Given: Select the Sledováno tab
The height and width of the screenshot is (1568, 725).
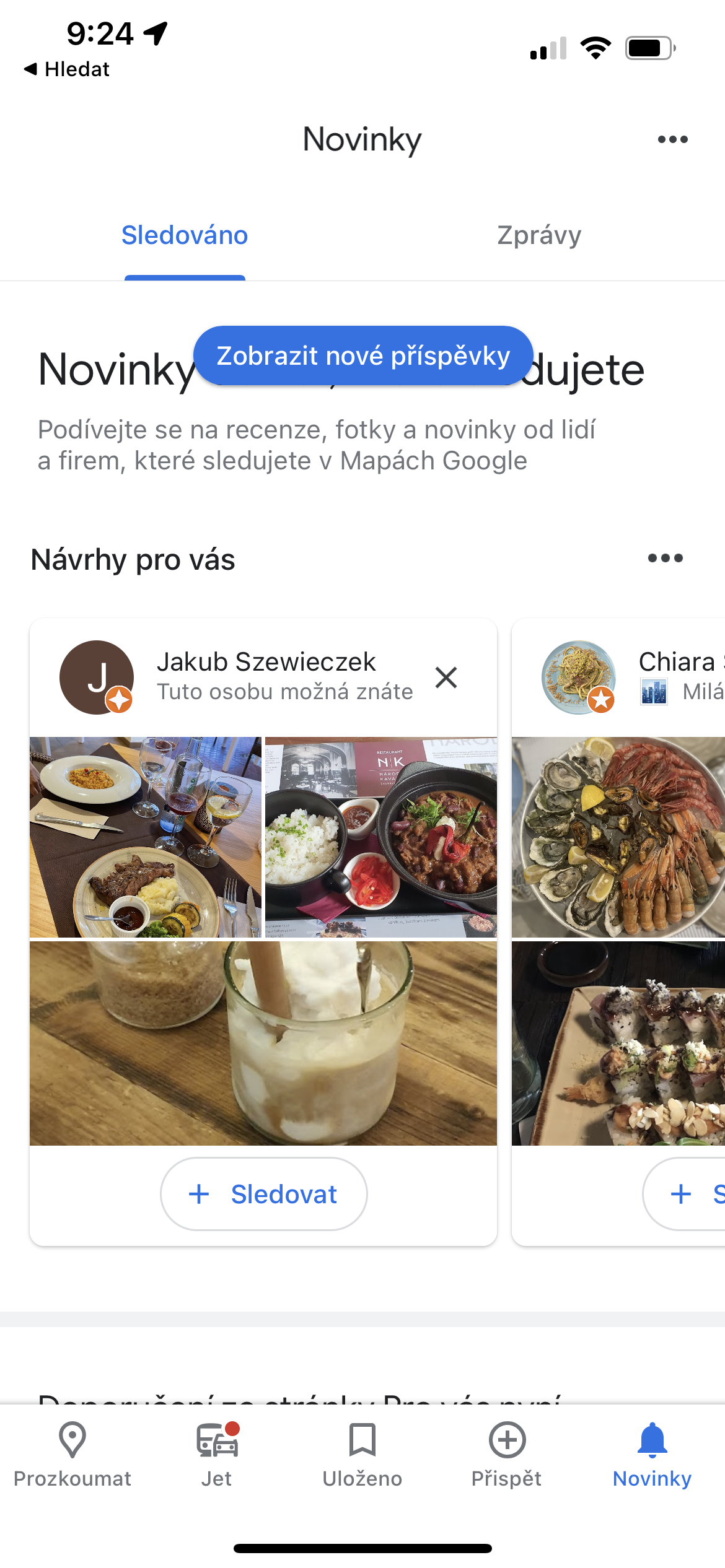Looking at the screenshot, I should click(185, 235).
